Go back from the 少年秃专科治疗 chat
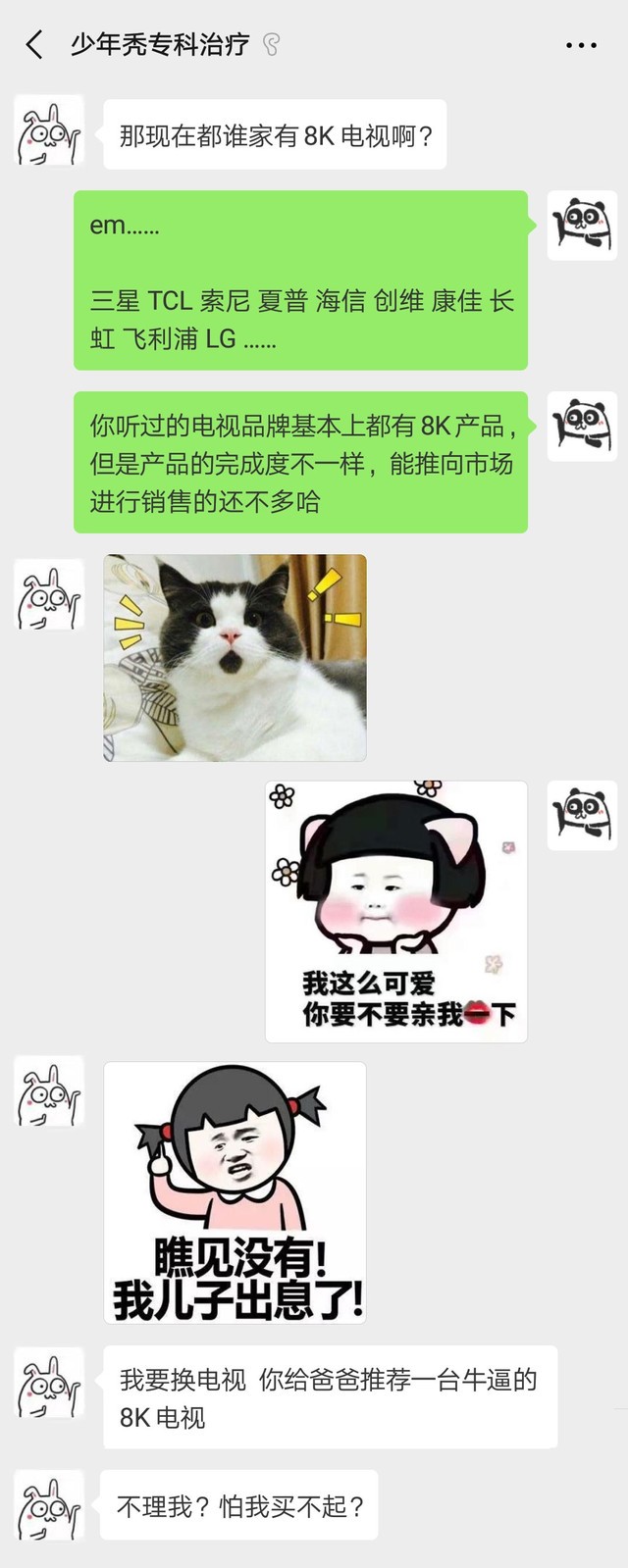Viewport: 628px width, 1568px height. point(34,45)
